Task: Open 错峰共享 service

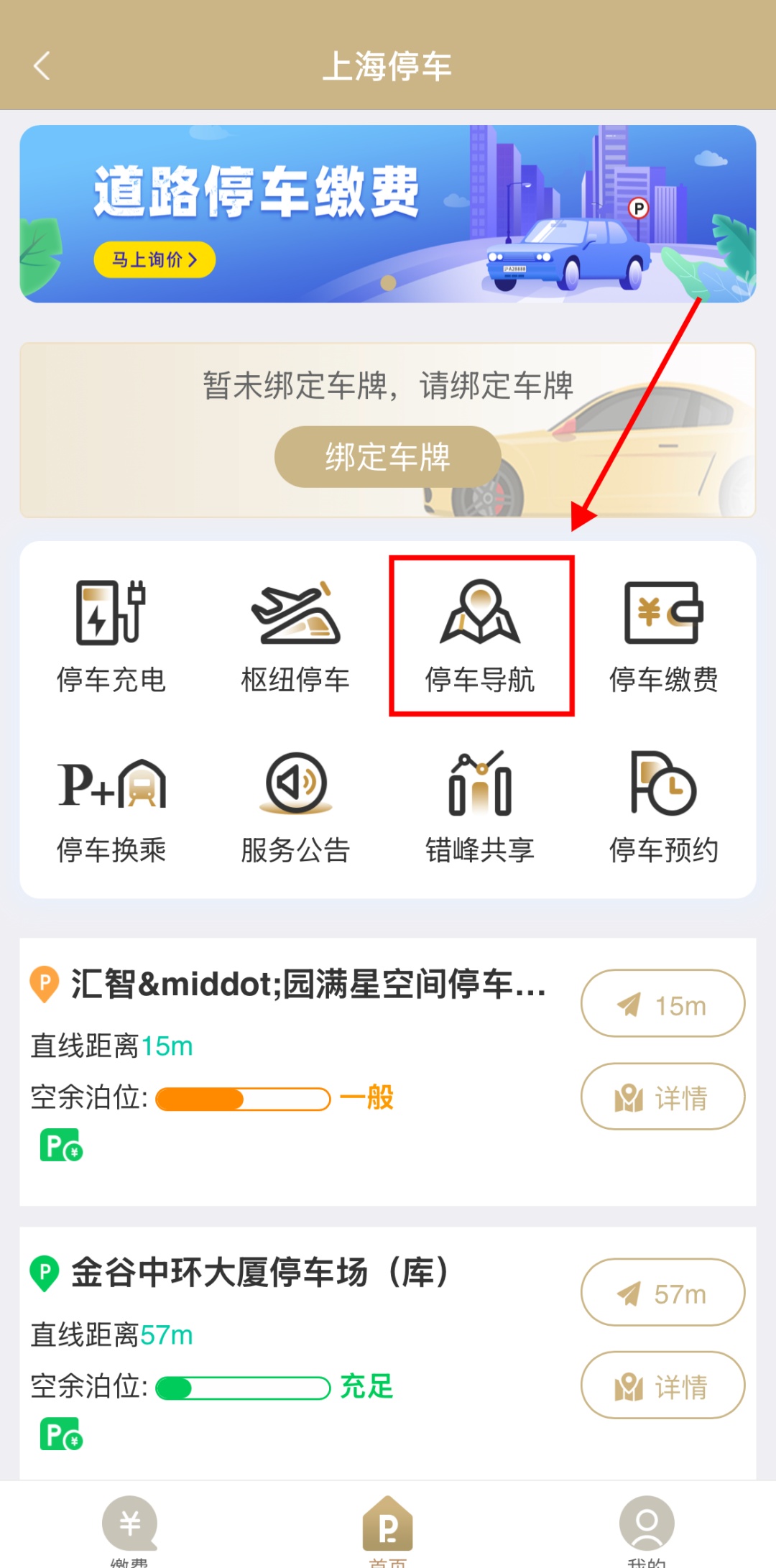Action: 480,807
